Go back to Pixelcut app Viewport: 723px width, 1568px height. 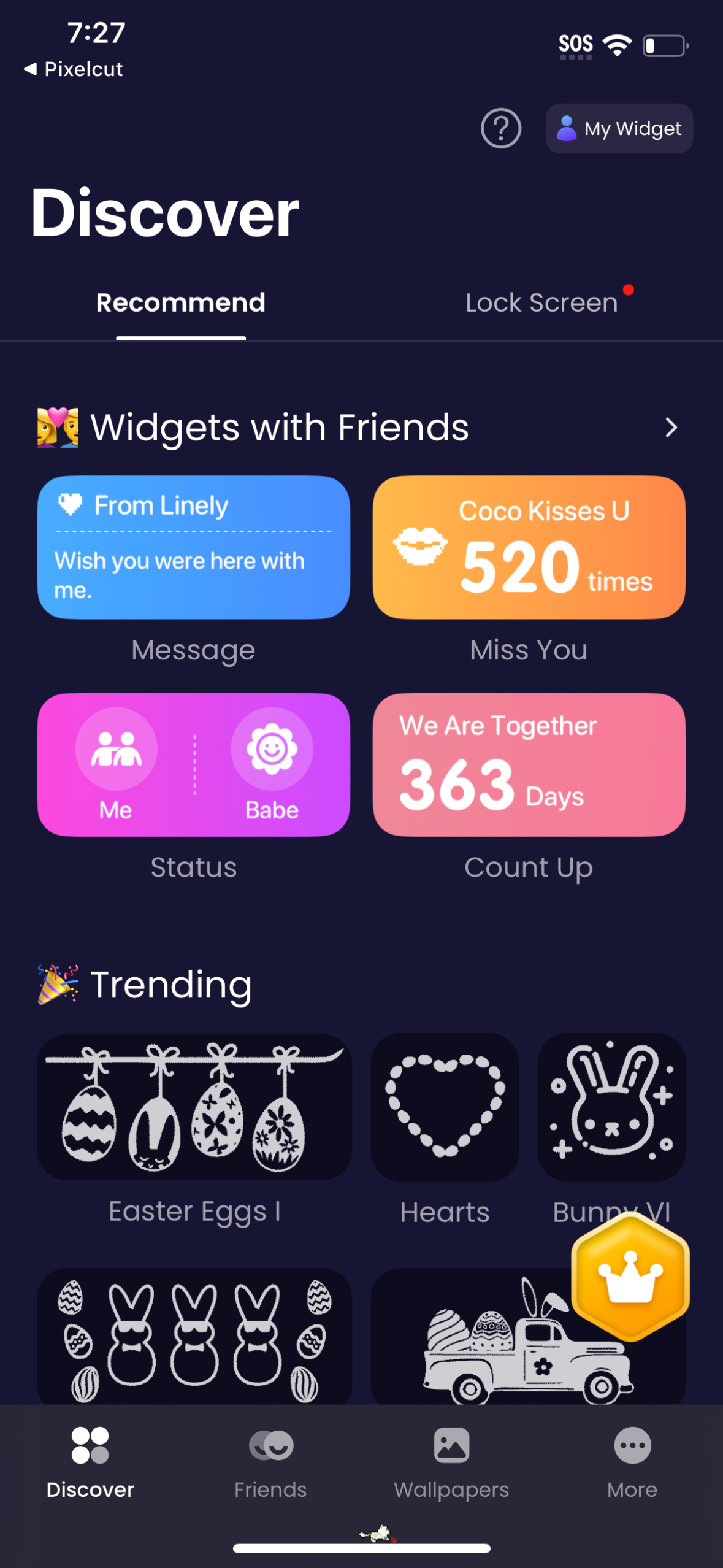73,69
